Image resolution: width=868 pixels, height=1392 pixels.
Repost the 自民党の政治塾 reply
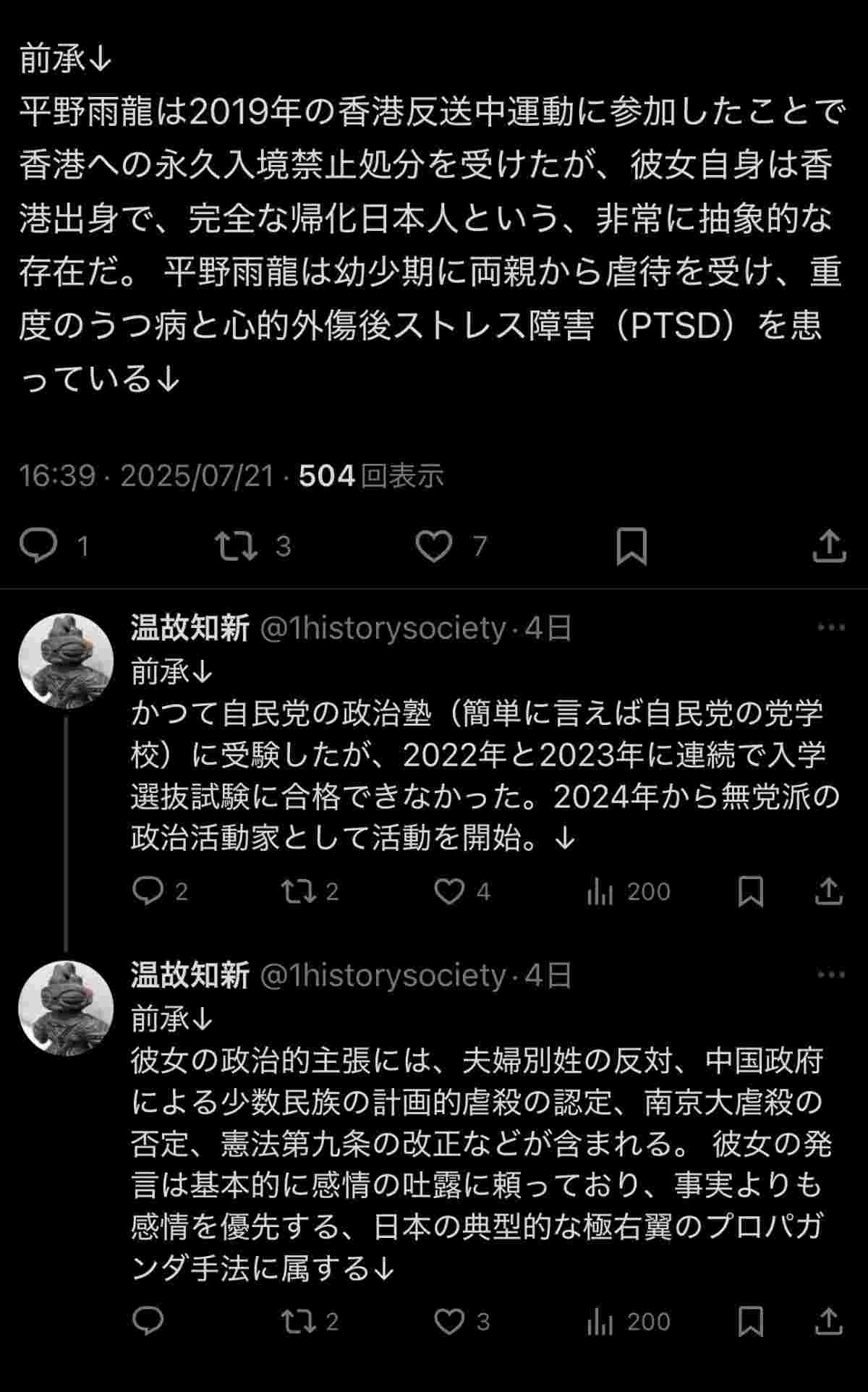(x=298, y=891)
